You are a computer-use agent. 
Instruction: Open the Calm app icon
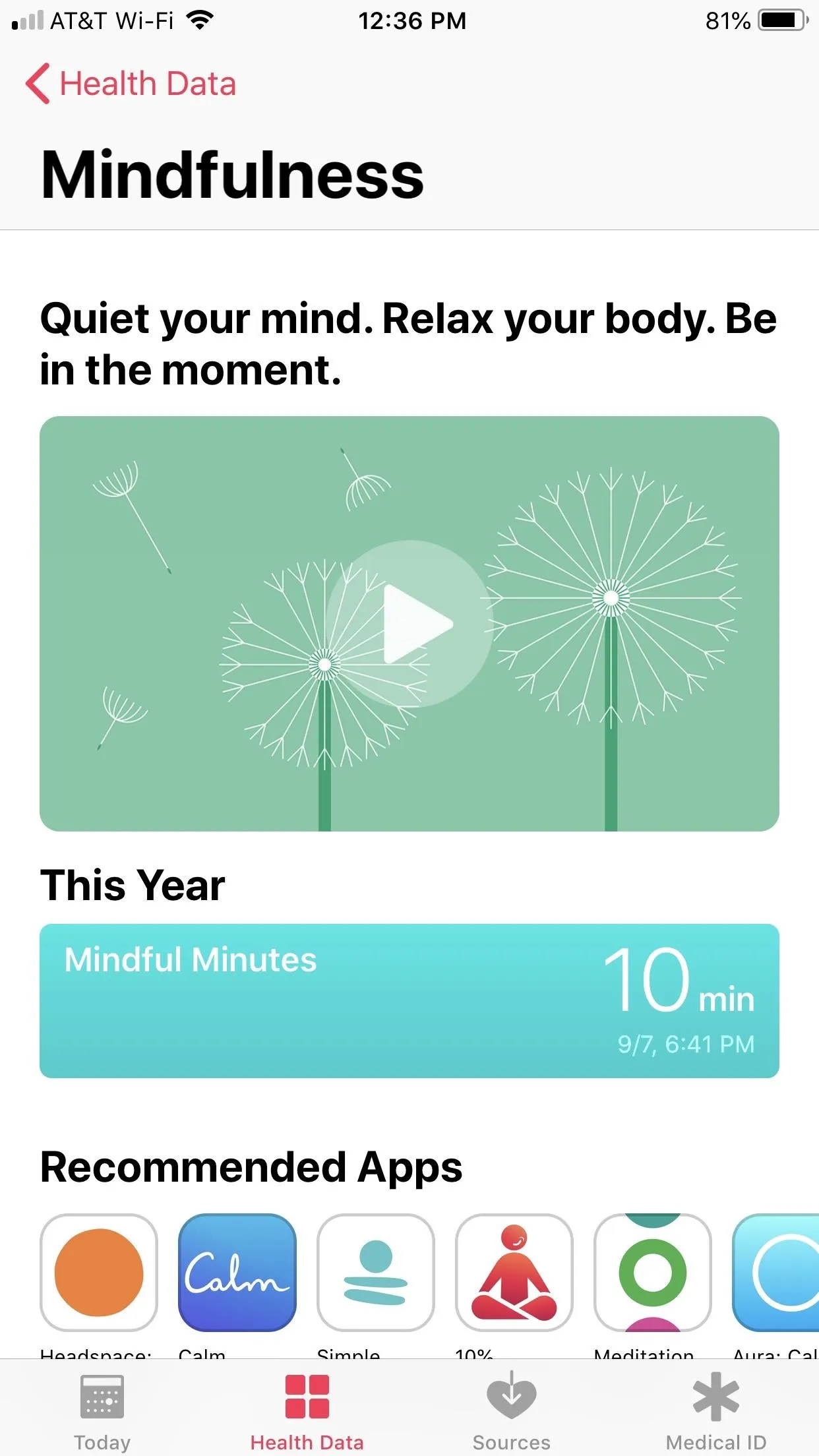(237, 1273)
